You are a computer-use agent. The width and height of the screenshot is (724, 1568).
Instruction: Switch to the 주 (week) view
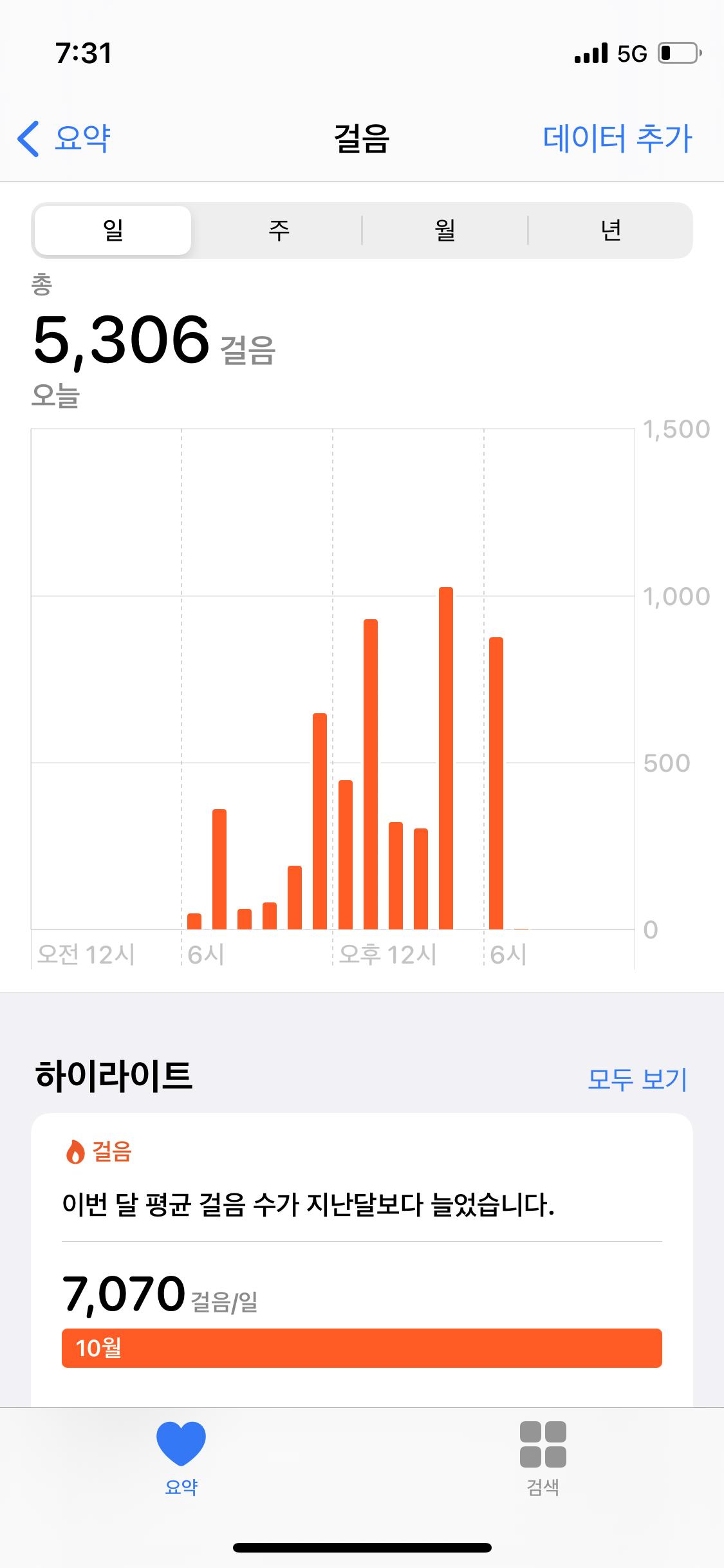coord(279,230)
